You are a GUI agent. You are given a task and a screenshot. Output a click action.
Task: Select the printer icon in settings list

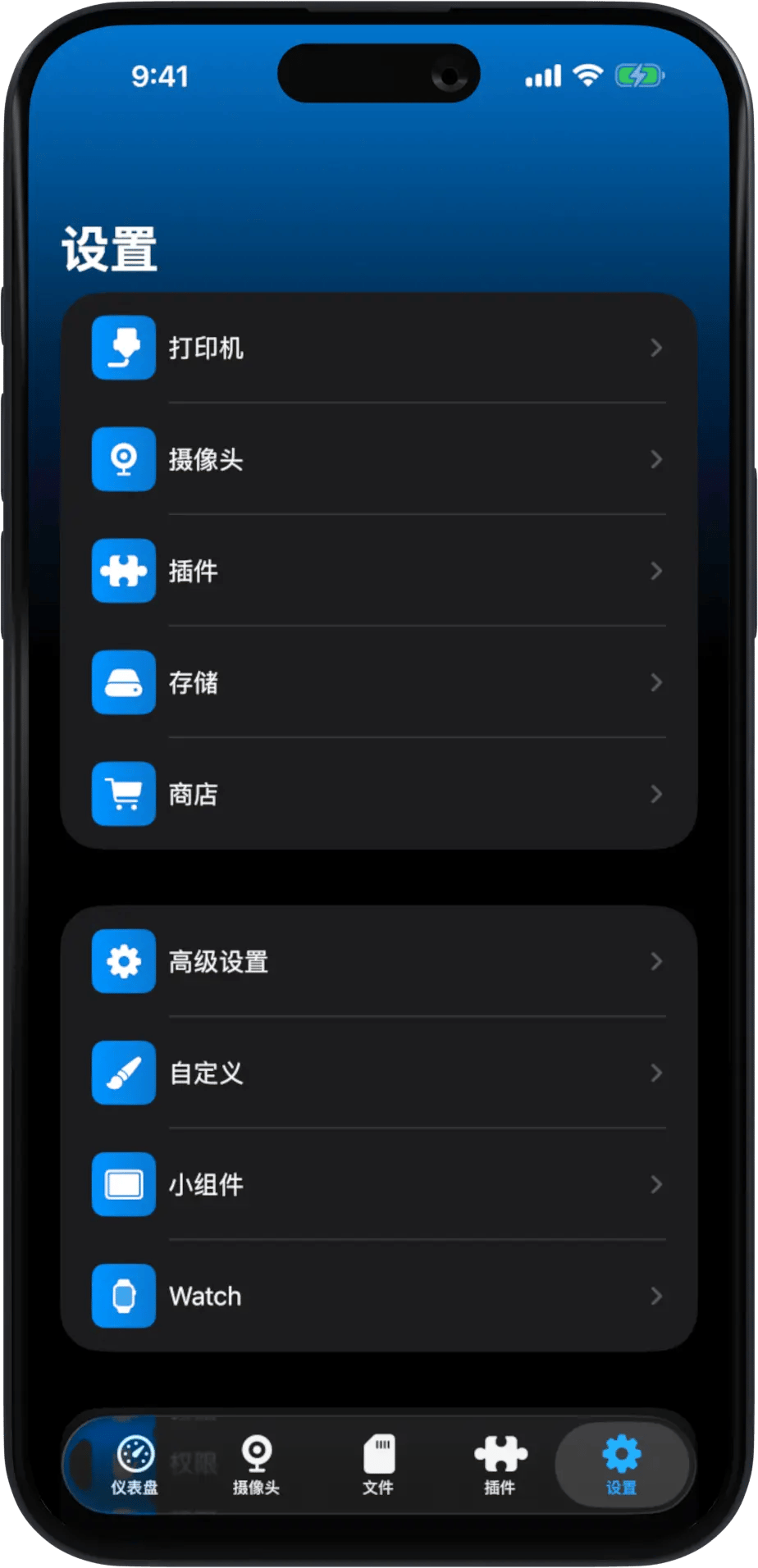tap(123, 348)
